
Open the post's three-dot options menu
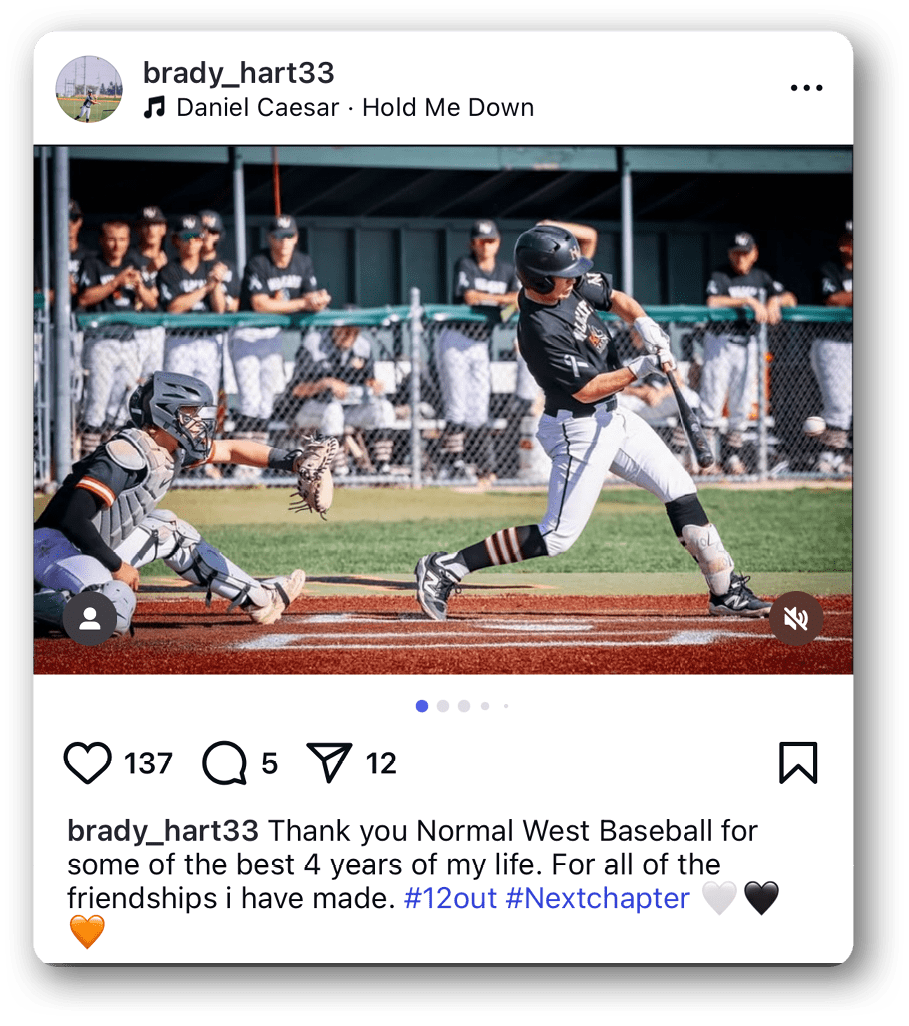coord(806,88)
